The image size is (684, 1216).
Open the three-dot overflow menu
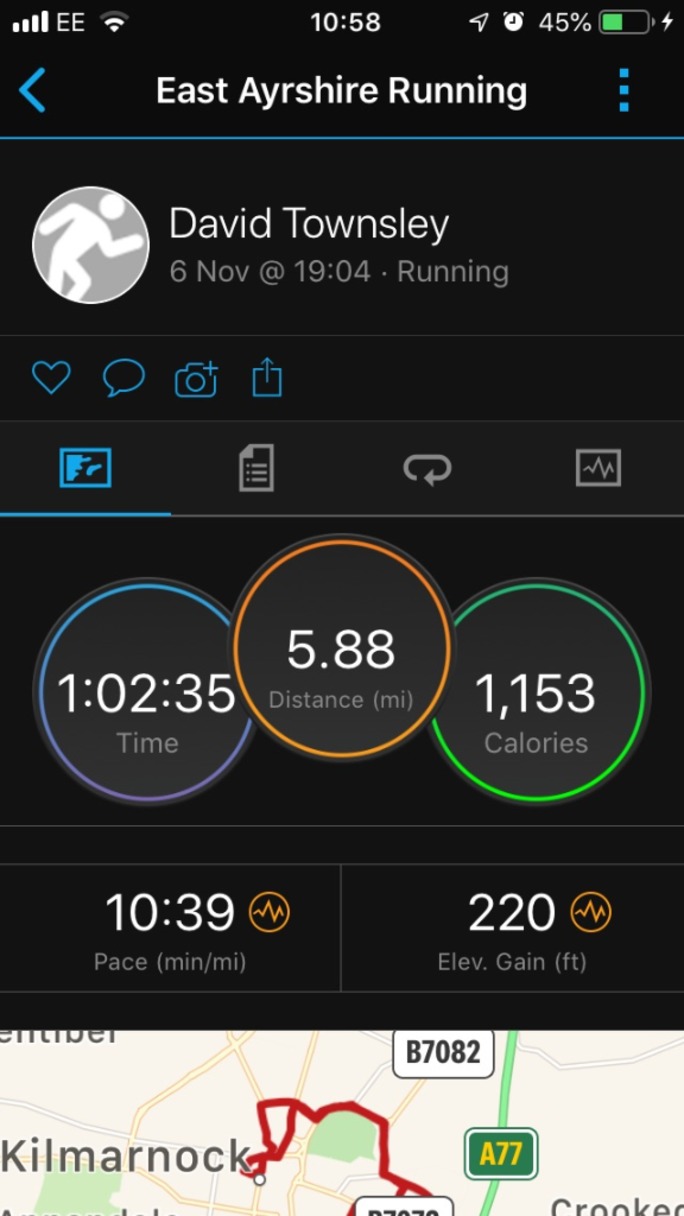[624, 91]
